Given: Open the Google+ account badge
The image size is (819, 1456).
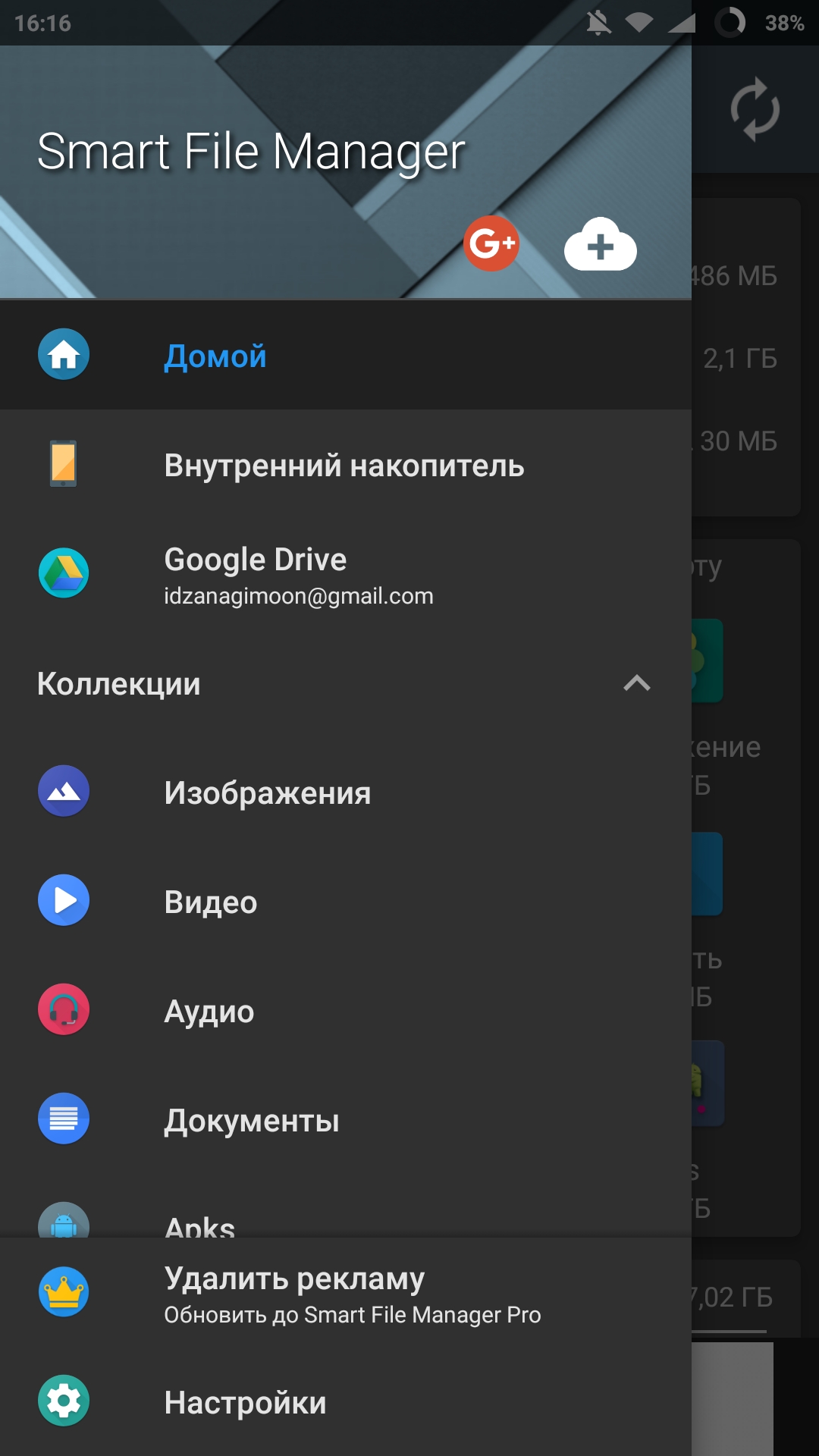Looking at the screenshot, I should coord(491,243).
